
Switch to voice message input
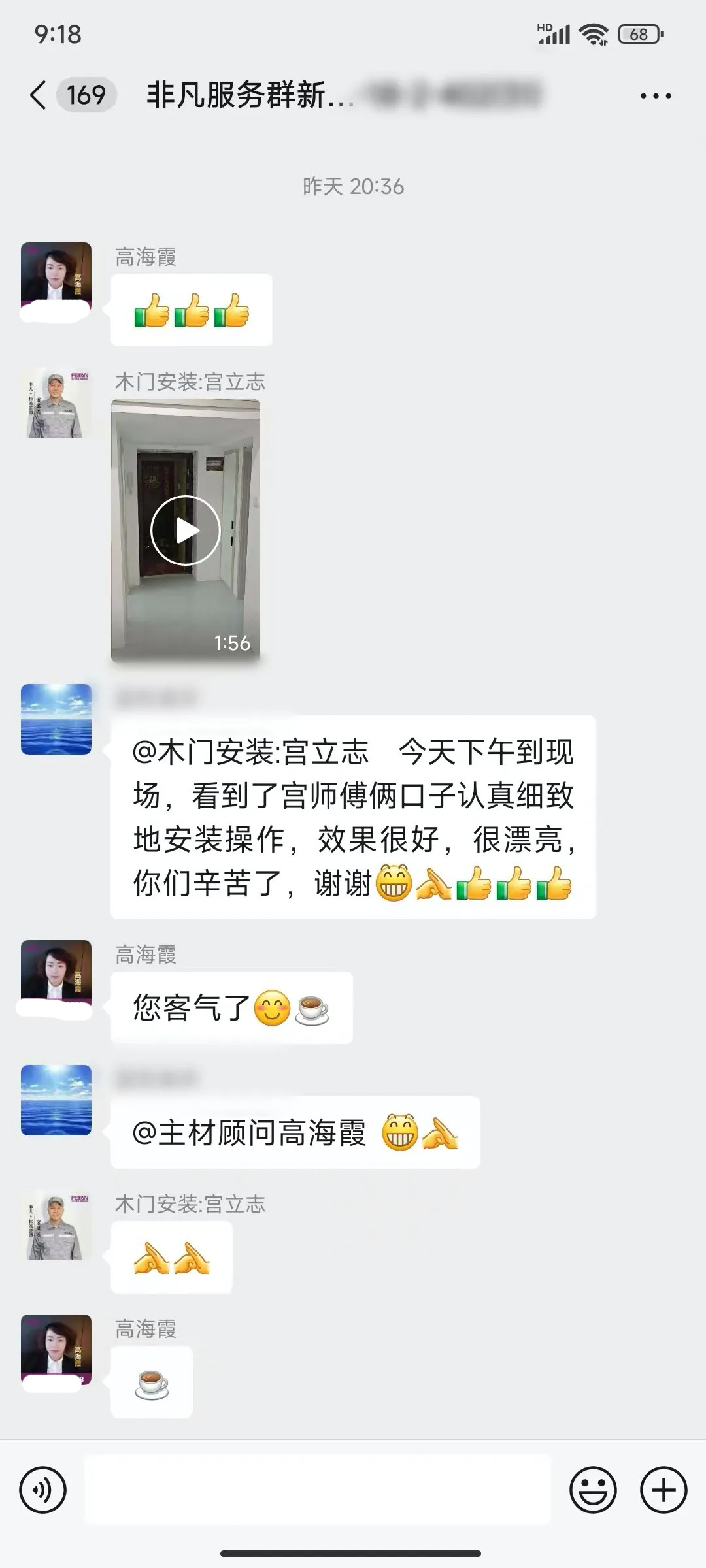43,1490
